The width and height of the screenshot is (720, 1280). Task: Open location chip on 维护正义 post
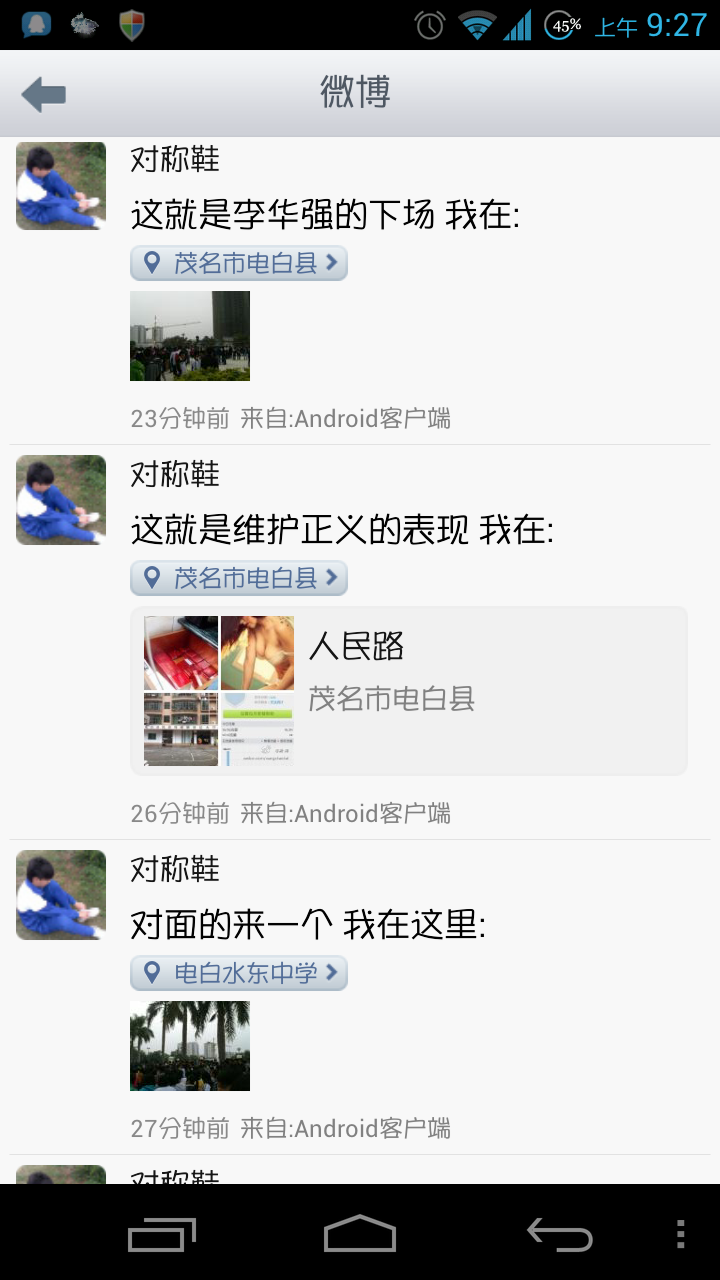239,578
